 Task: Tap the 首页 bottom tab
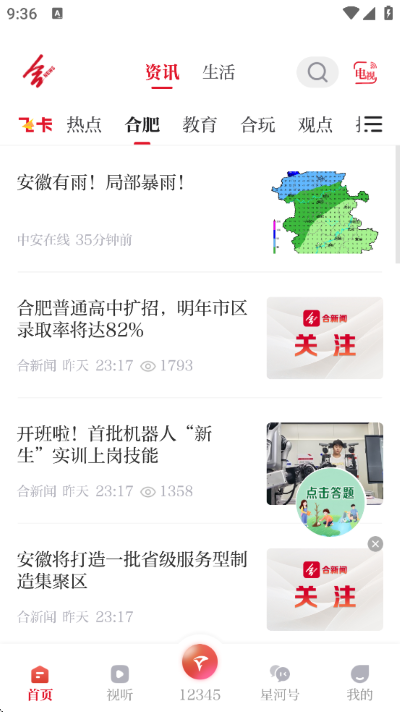40,683
